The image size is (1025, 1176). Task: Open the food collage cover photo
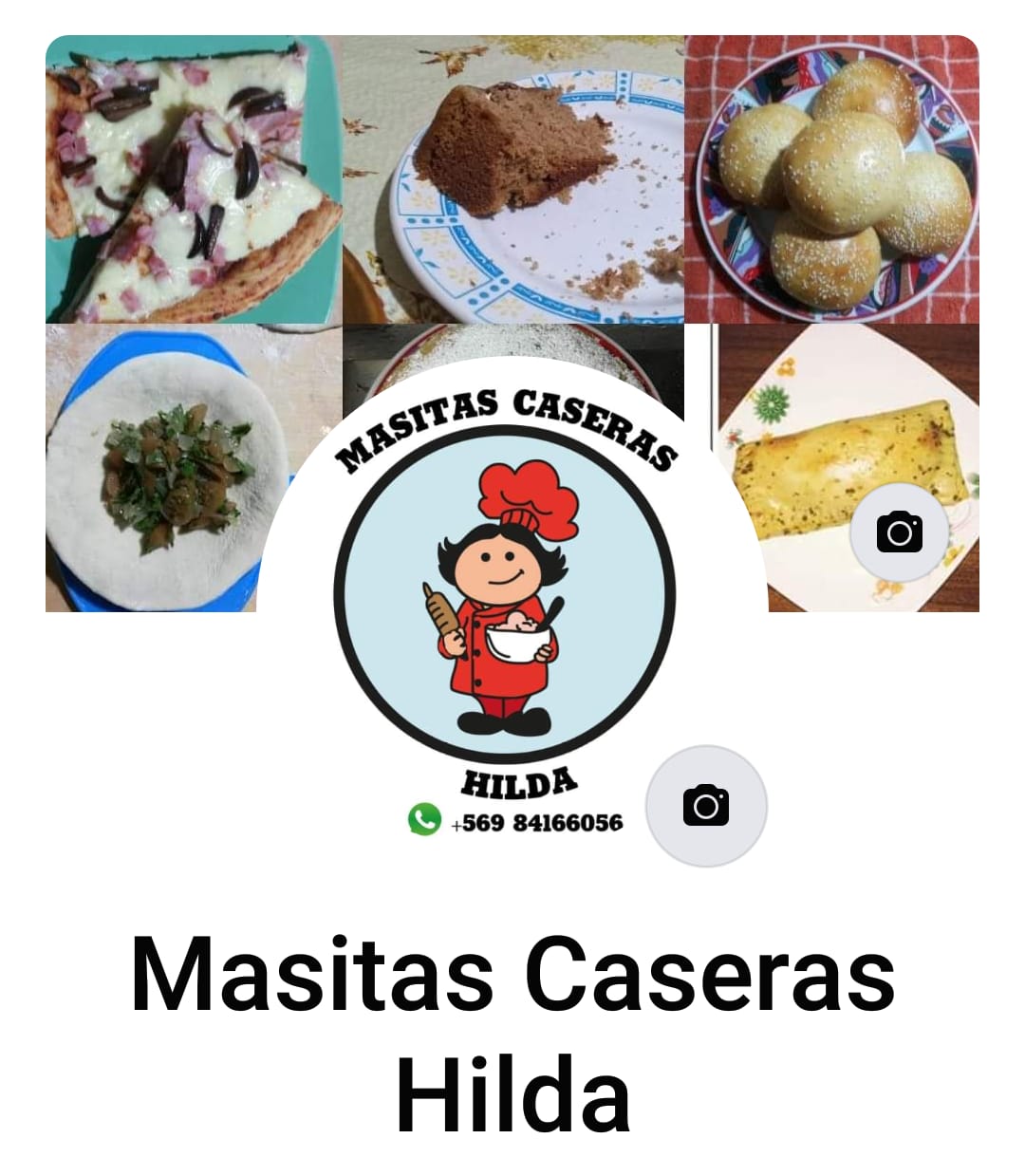tap(512, 180)
